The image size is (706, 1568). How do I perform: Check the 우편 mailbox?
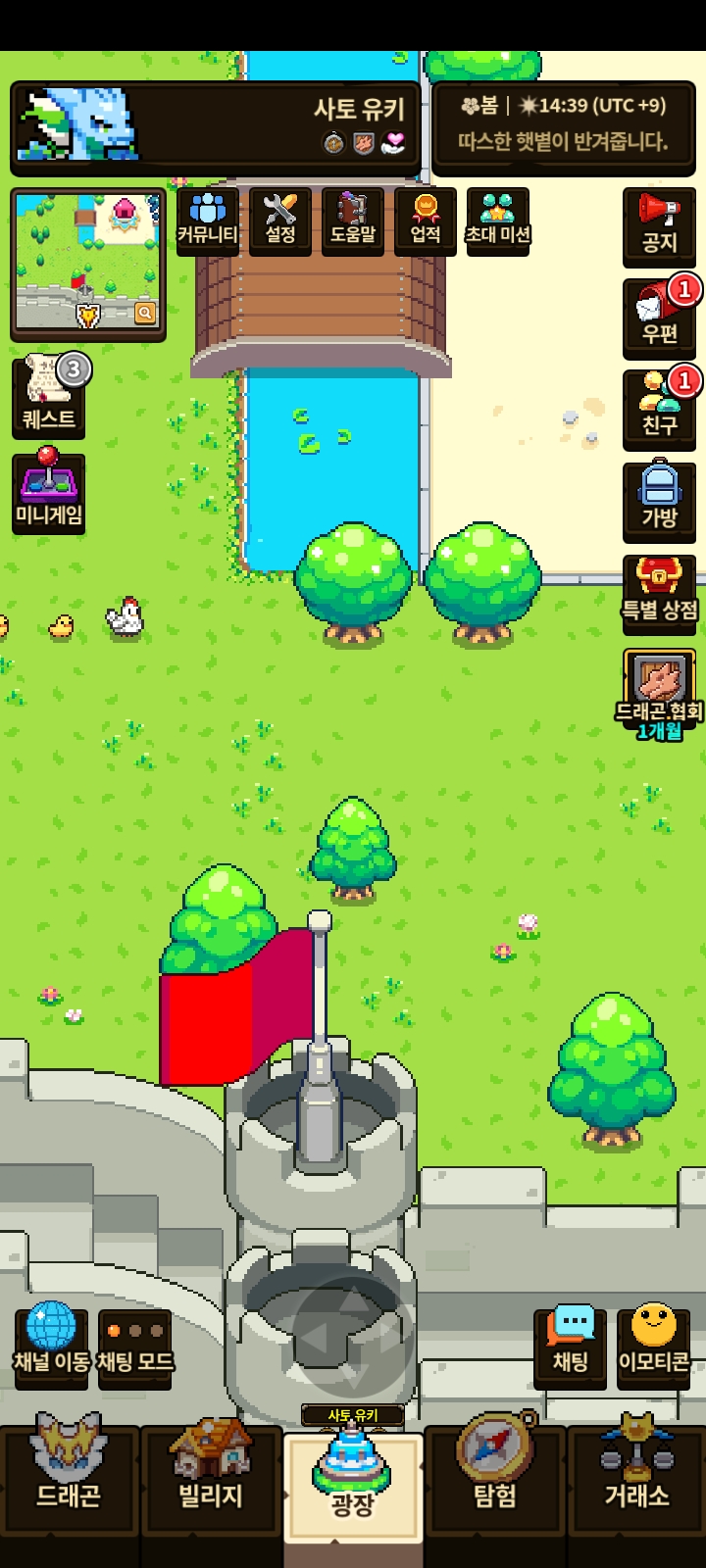(x=659, y=318)
